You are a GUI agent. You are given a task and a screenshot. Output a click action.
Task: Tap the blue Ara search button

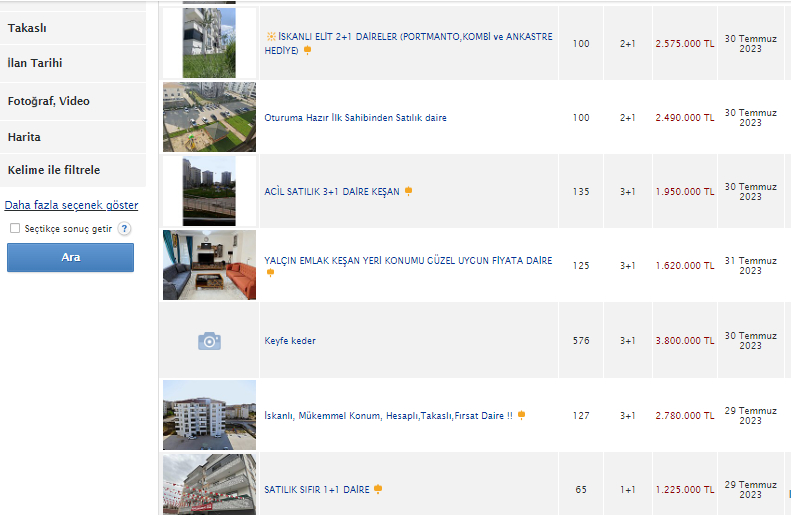point(70,257)
